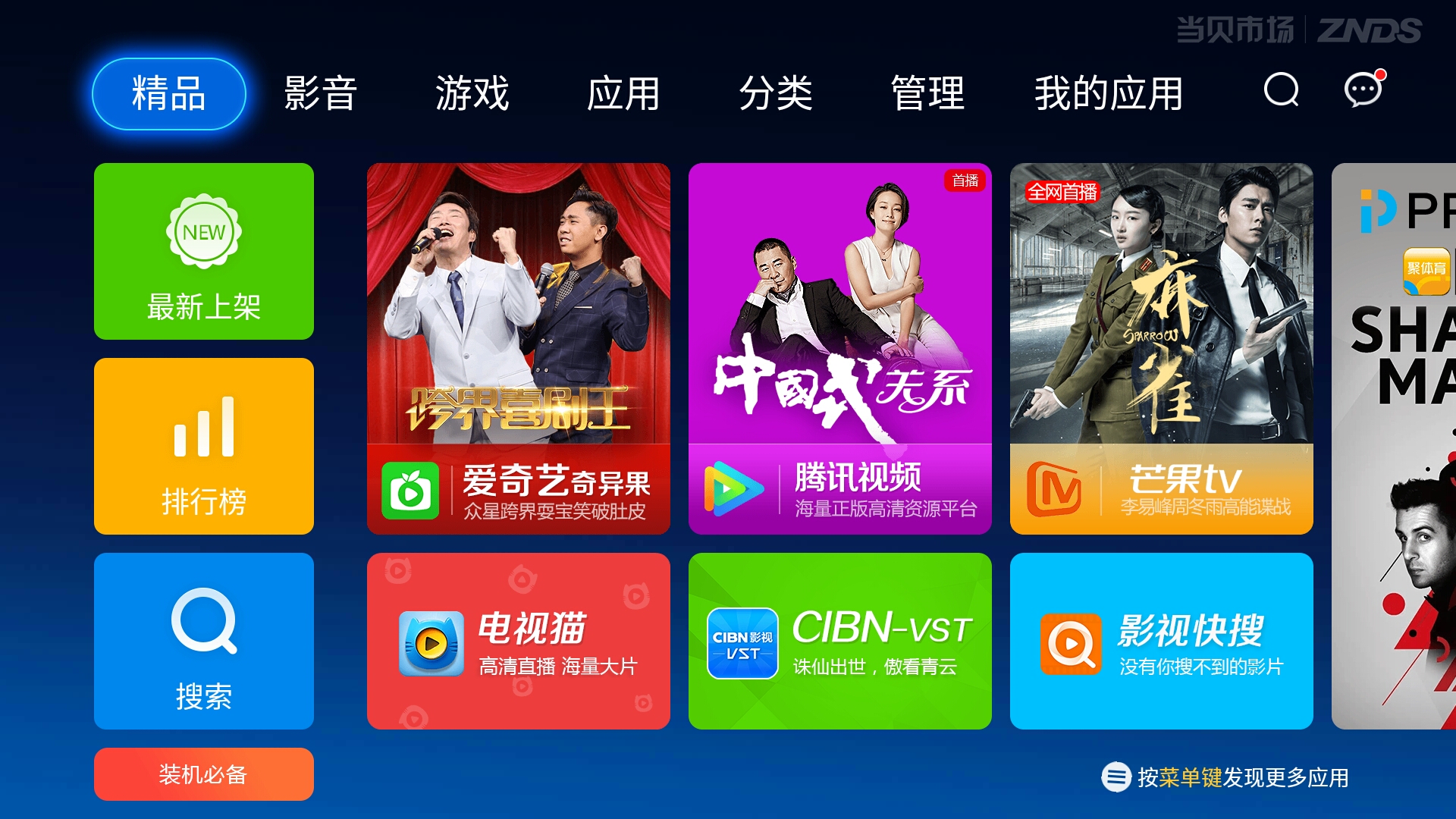The image size is (1456, 819).
Task: Open the 芒果tv app card
Action: [1161, 349]
